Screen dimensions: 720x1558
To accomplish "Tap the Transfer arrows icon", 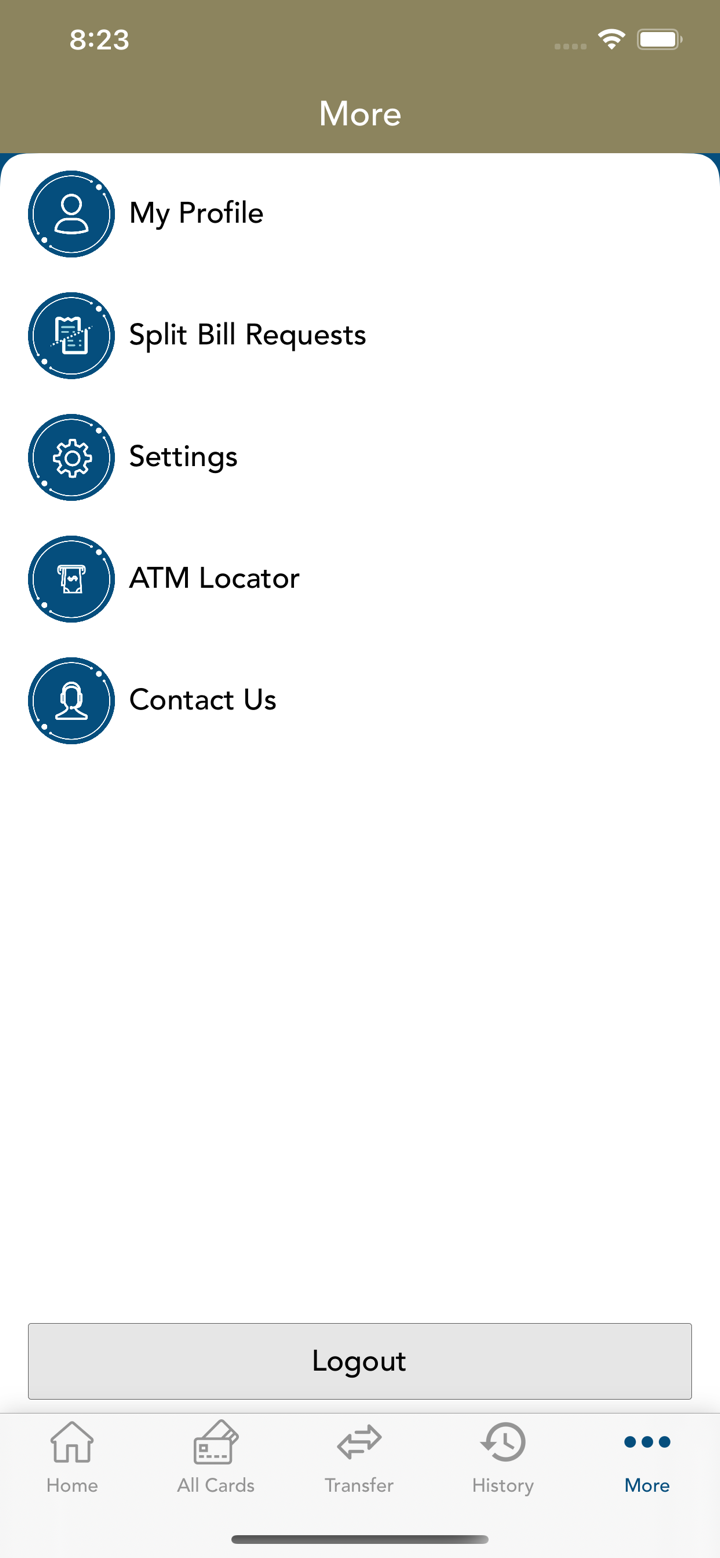I will pos(359,1442).
